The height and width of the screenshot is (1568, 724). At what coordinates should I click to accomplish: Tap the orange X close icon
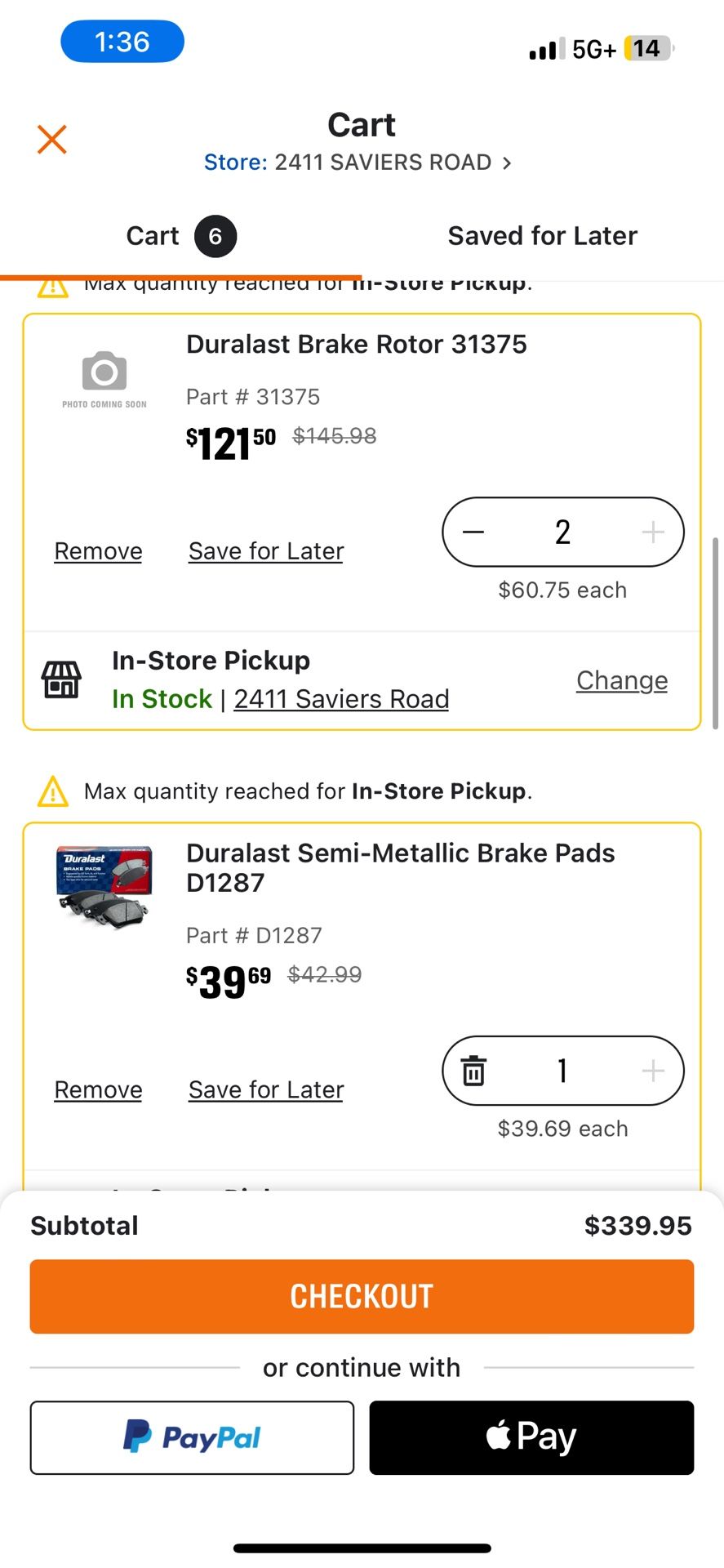click(x=51, y=139)
